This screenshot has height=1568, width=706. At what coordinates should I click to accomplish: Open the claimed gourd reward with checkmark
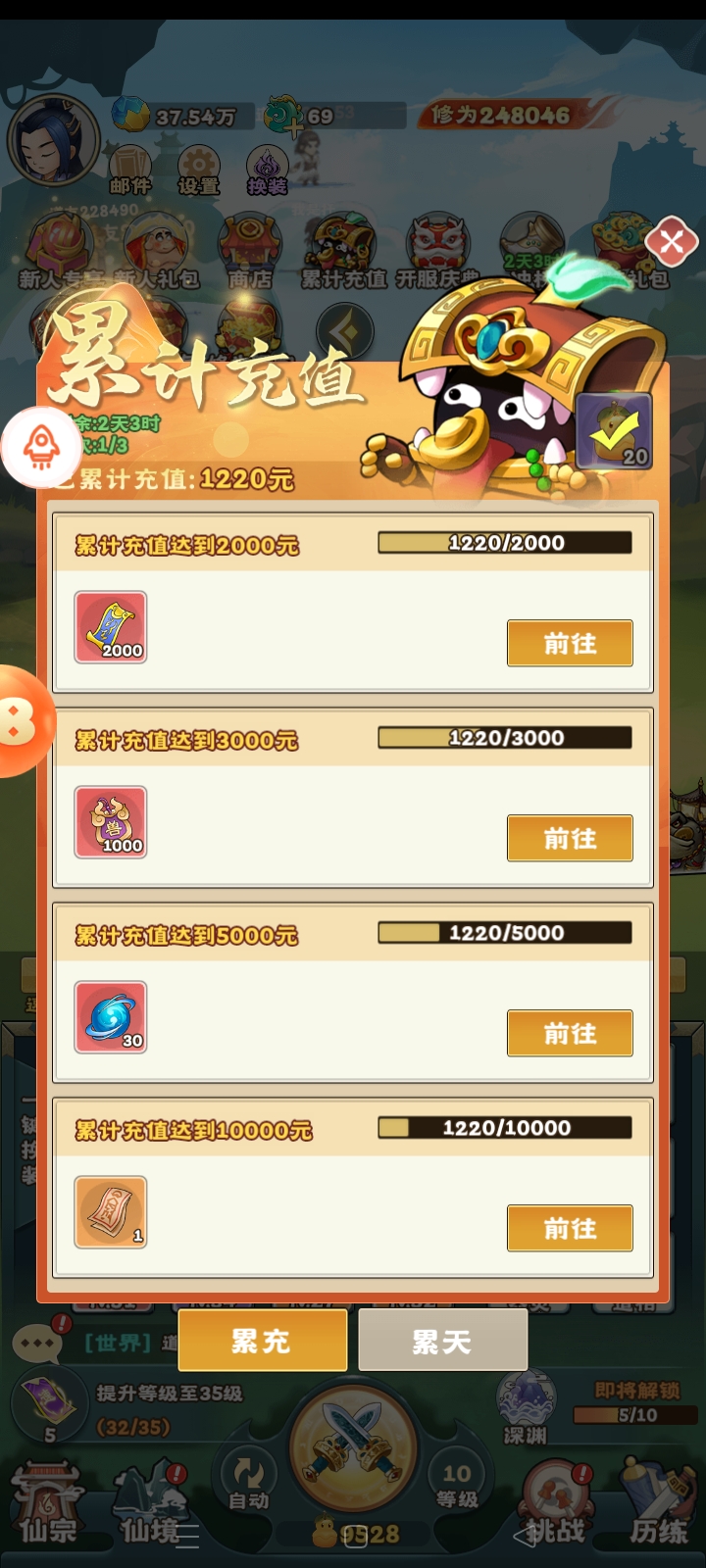tap(614, 431)
